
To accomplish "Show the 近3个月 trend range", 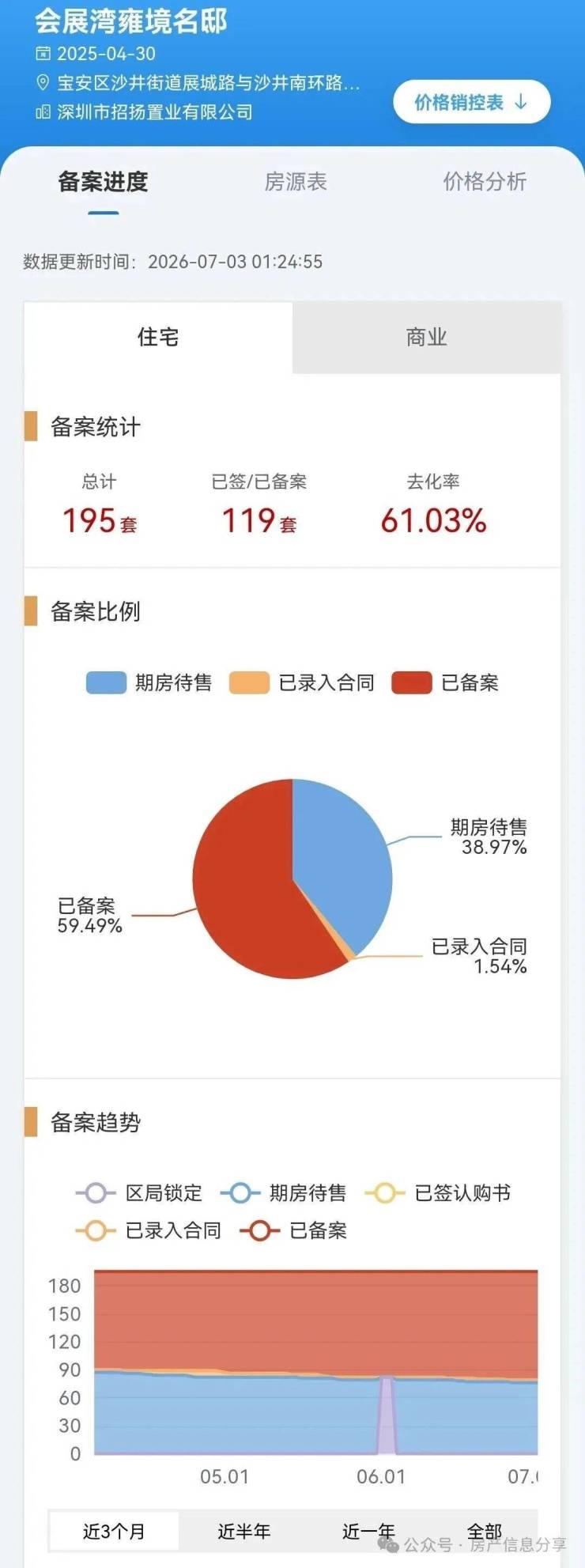I will coord(114,1531).
